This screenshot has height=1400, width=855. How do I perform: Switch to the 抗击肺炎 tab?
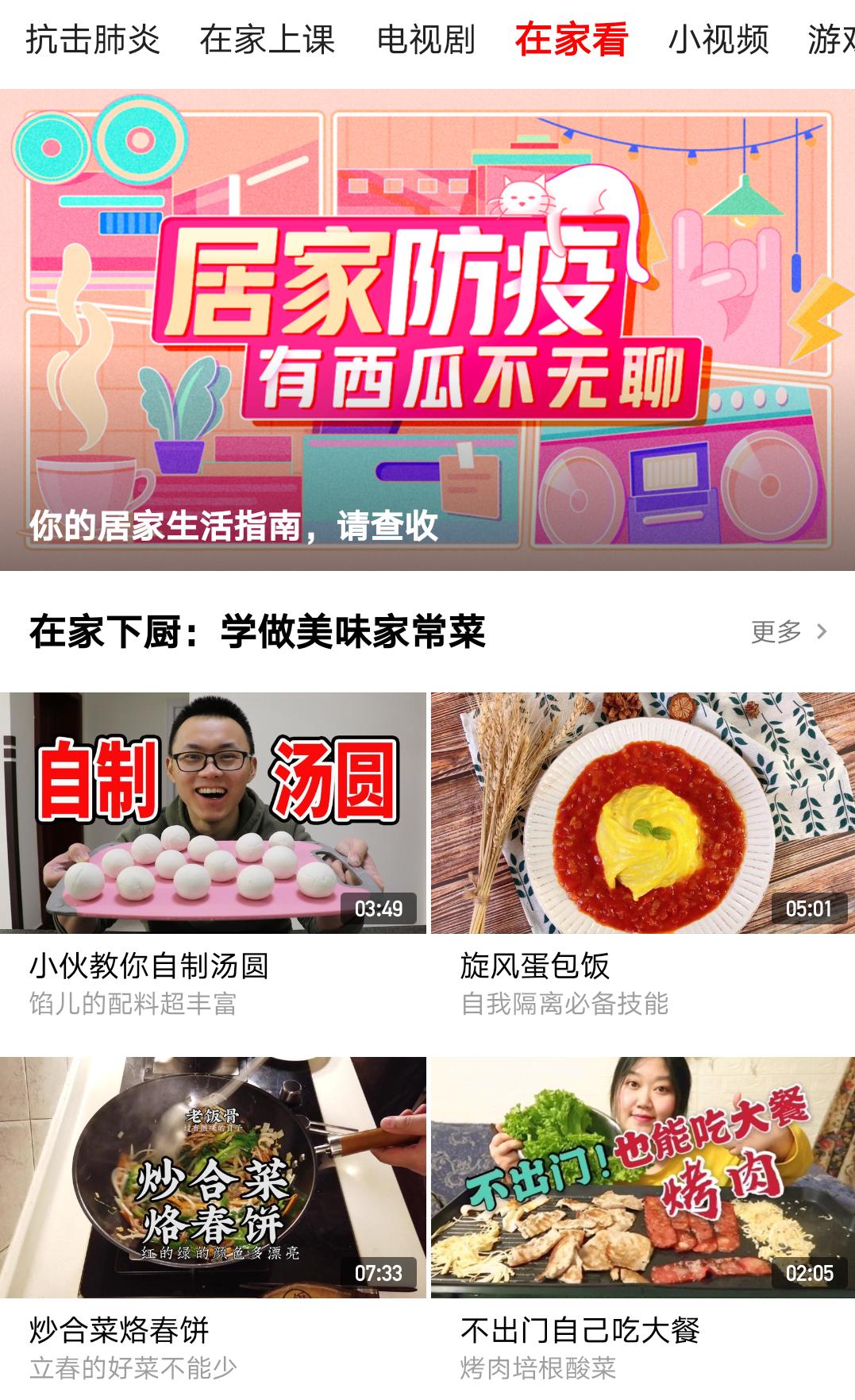93,40
